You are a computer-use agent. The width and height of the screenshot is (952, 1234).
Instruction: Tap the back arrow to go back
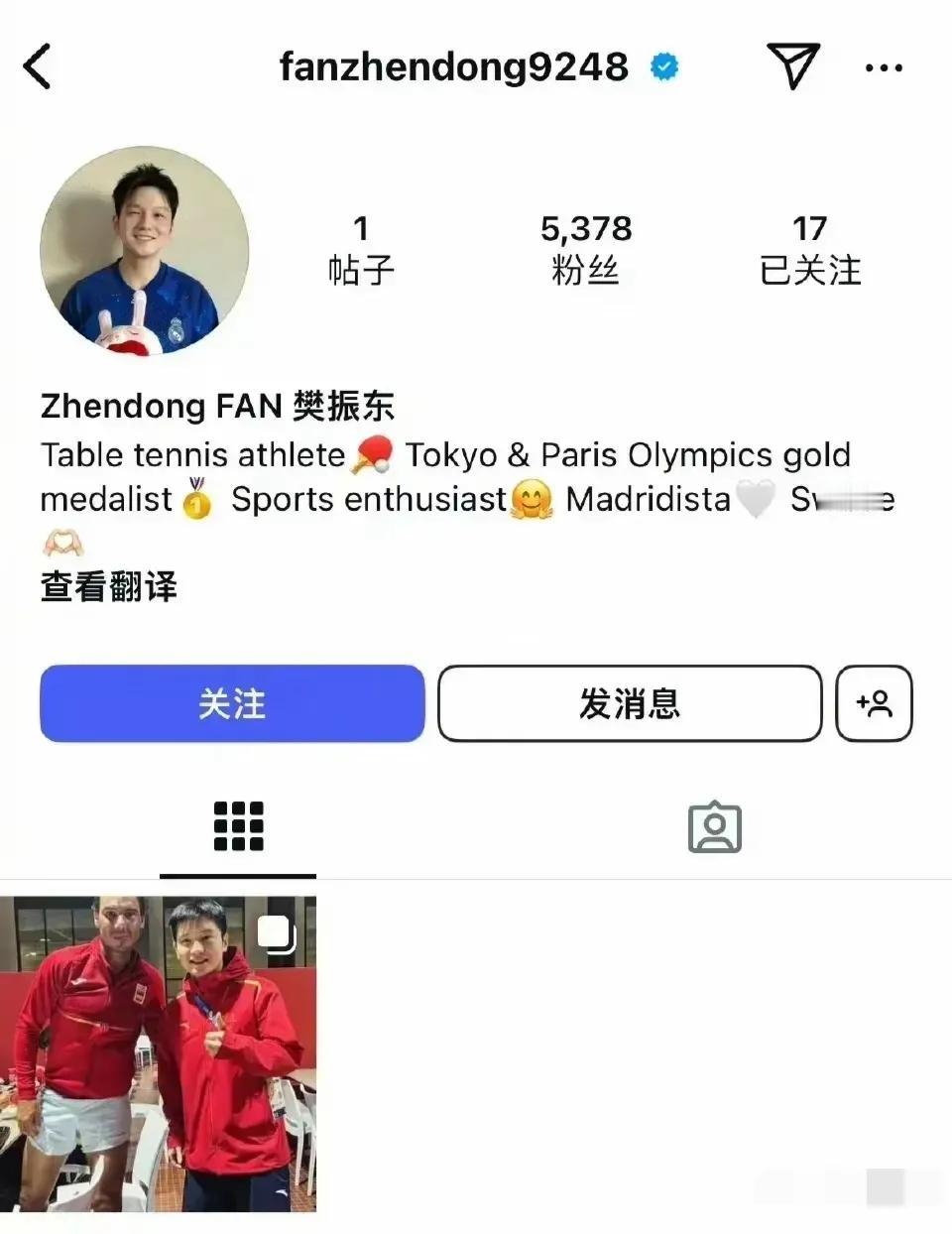[38, 67]
